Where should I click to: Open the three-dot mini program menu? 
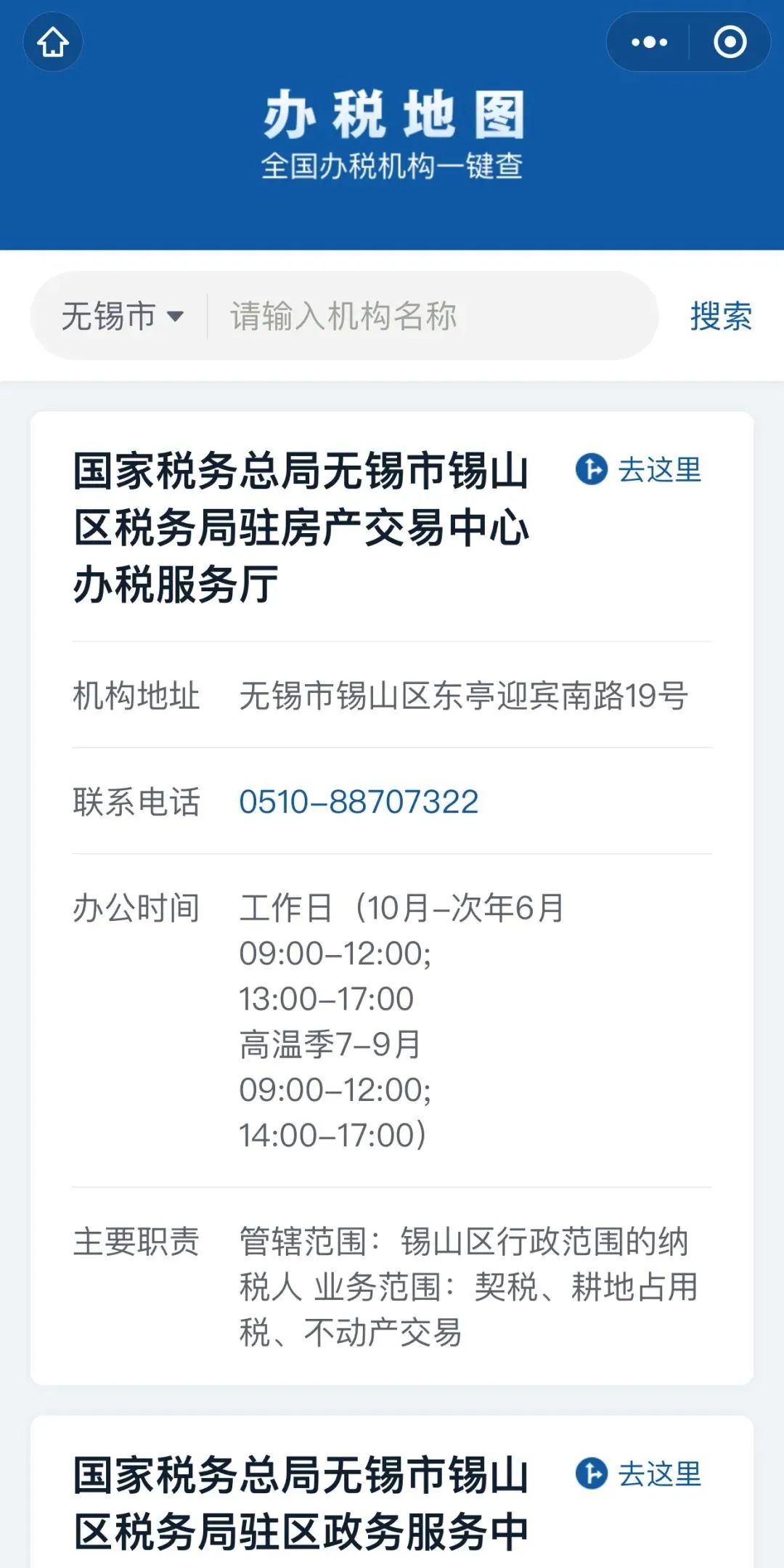tap(648, 42)
